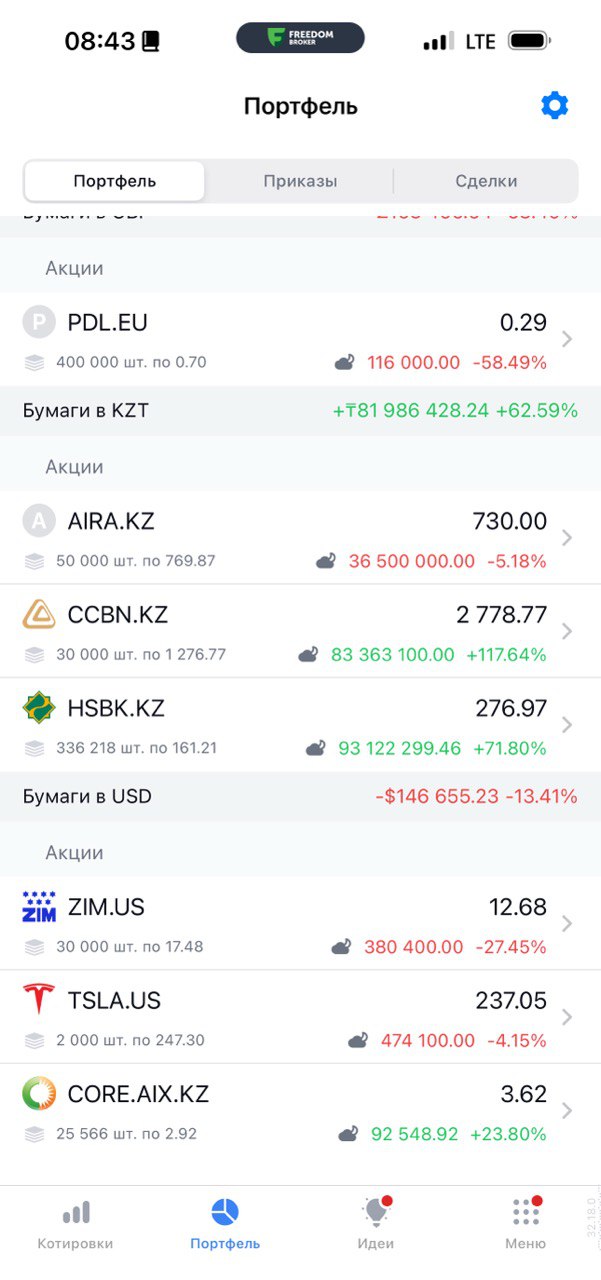Open the Меню tab
The image size is (601, 1280).
[526, 1224]
